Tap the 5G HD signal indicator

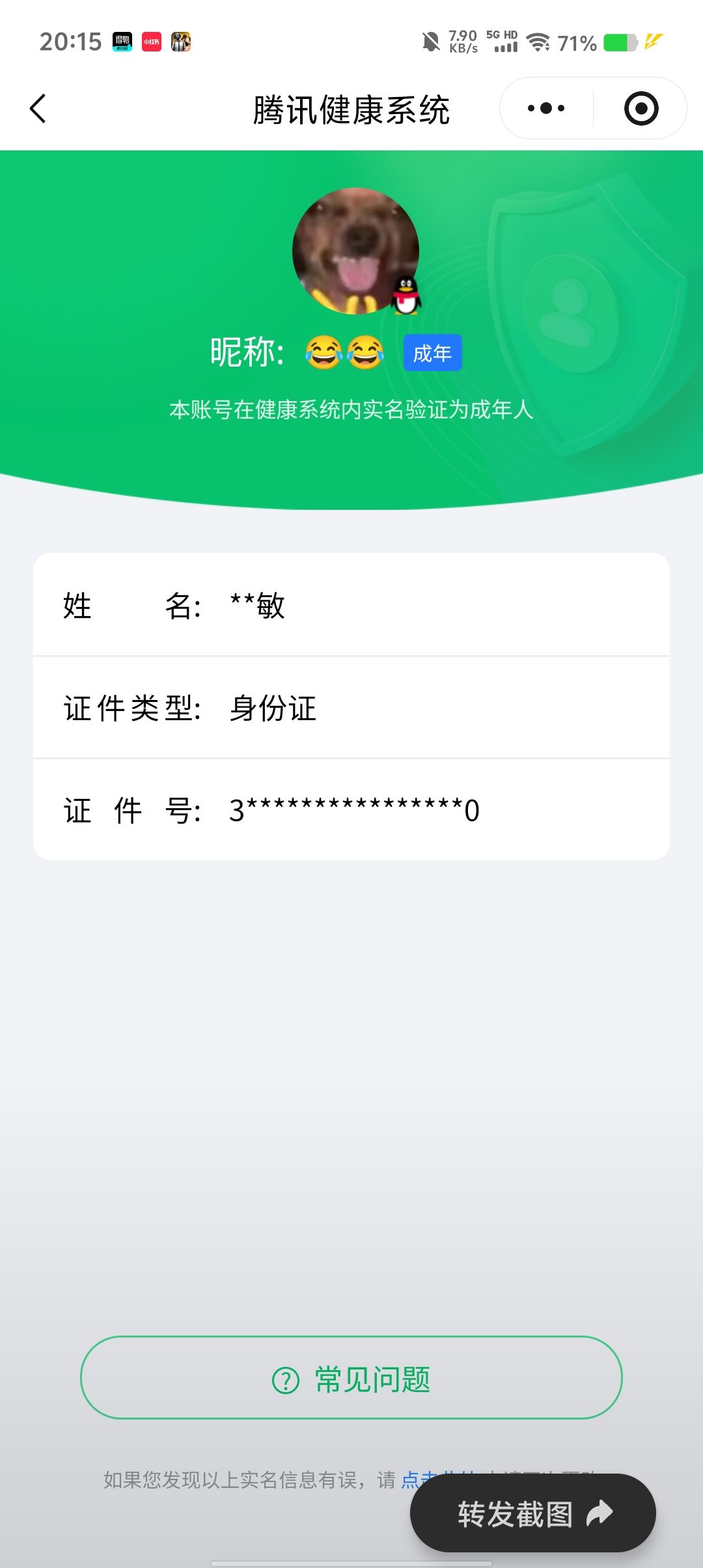[x=503, y=41]
